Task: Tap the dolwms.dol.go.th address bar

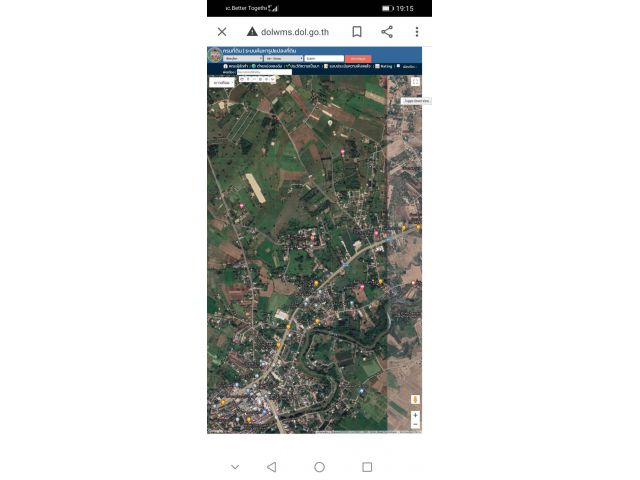Action: coord(295,32)
